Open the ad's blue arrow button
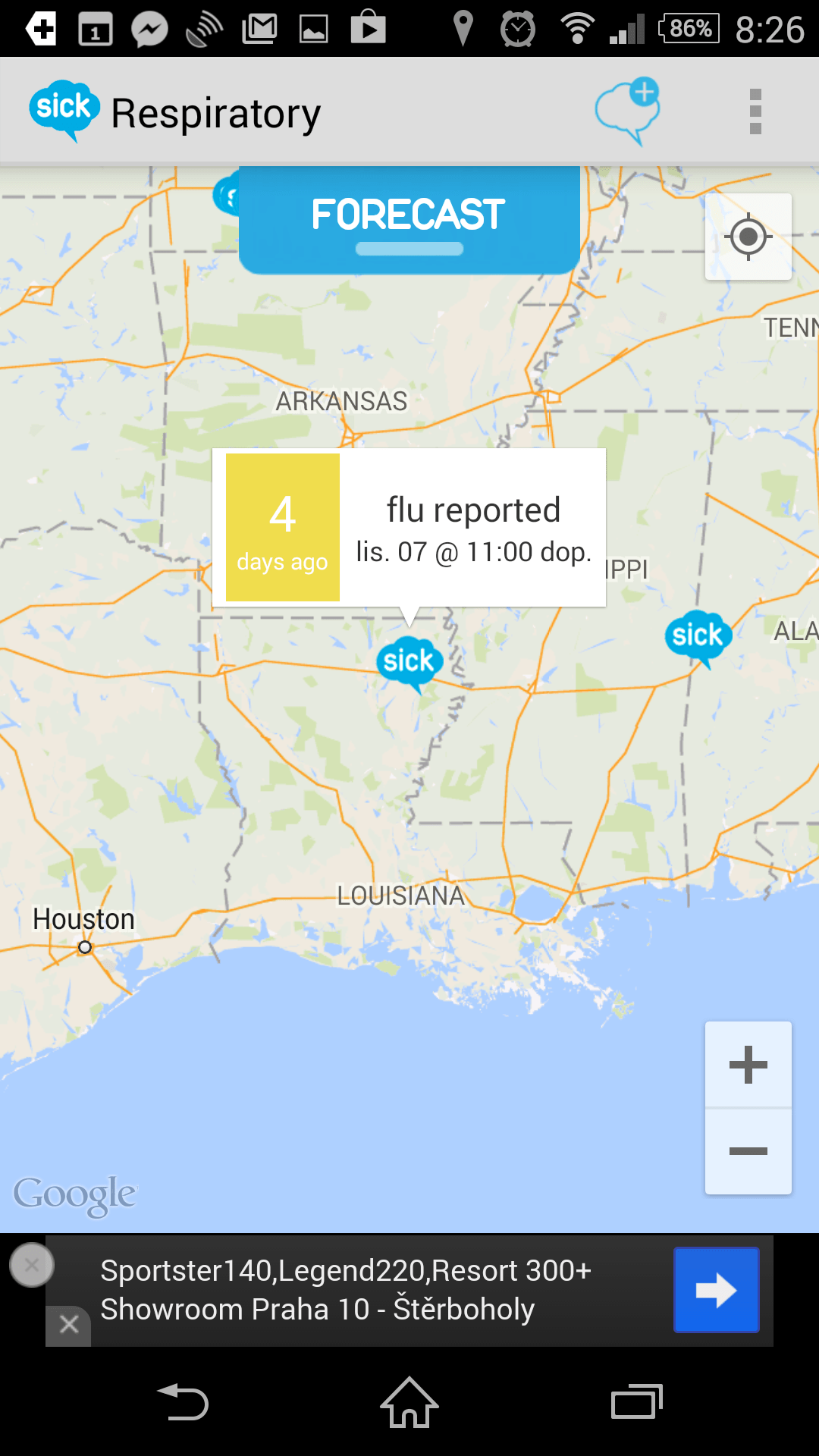 (x=716, y=1290)
